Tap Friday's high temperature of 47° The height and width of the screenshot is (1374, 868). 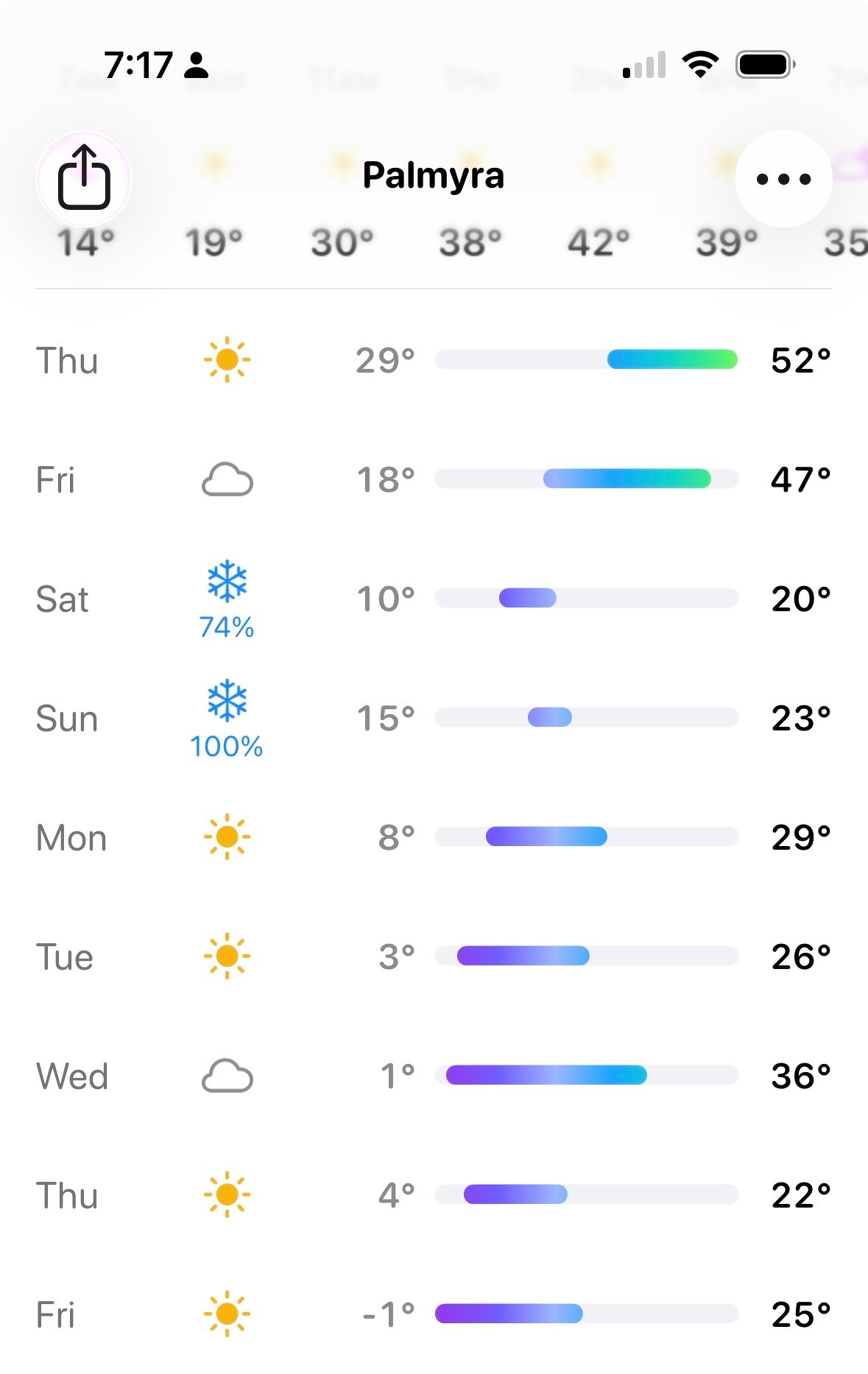coord(801,479)
